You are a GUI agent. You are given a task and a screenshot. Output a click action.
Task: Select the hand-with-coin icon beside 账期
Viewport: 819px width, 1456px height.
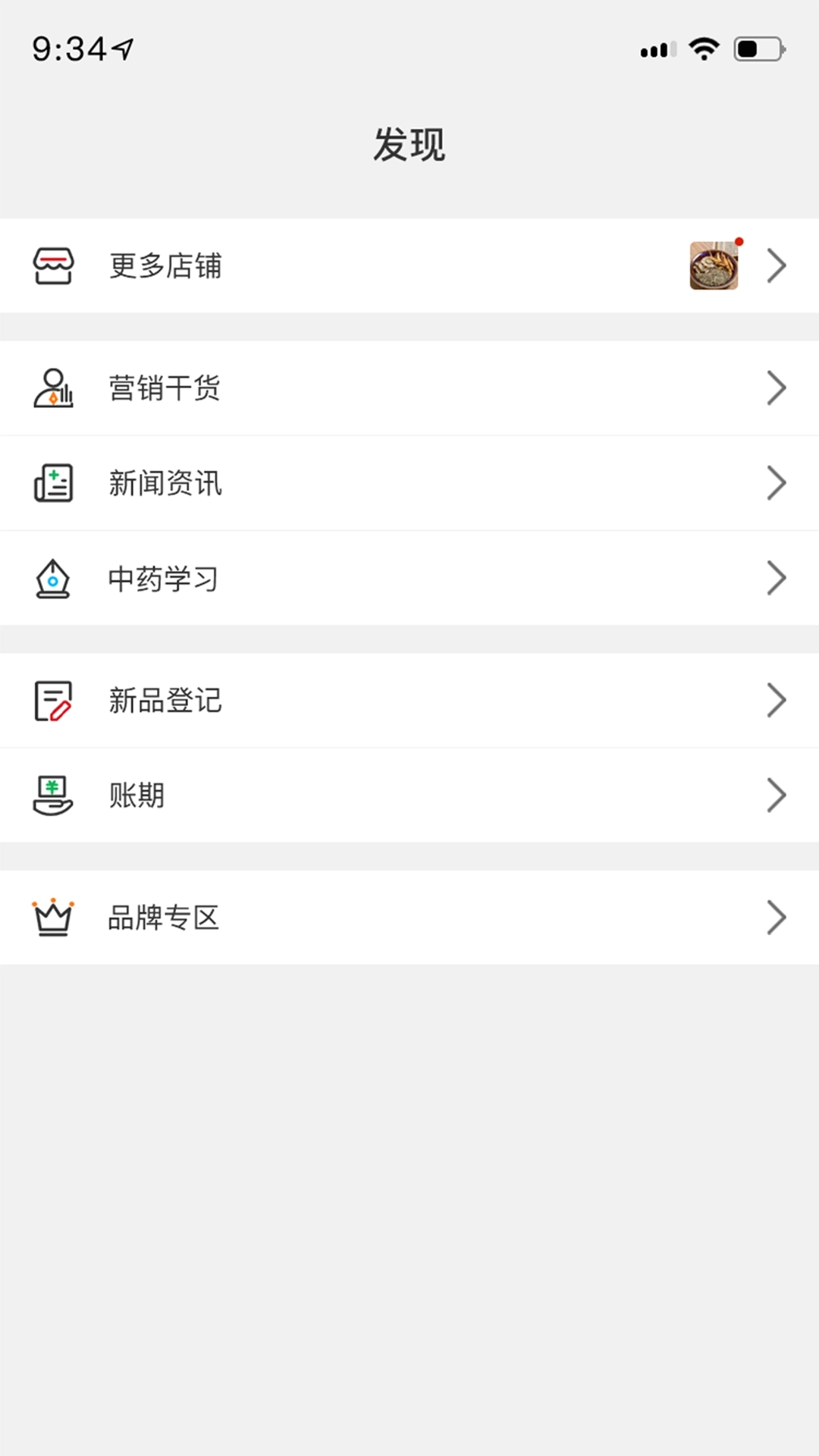pyautogui.click(x=53, y=795)
